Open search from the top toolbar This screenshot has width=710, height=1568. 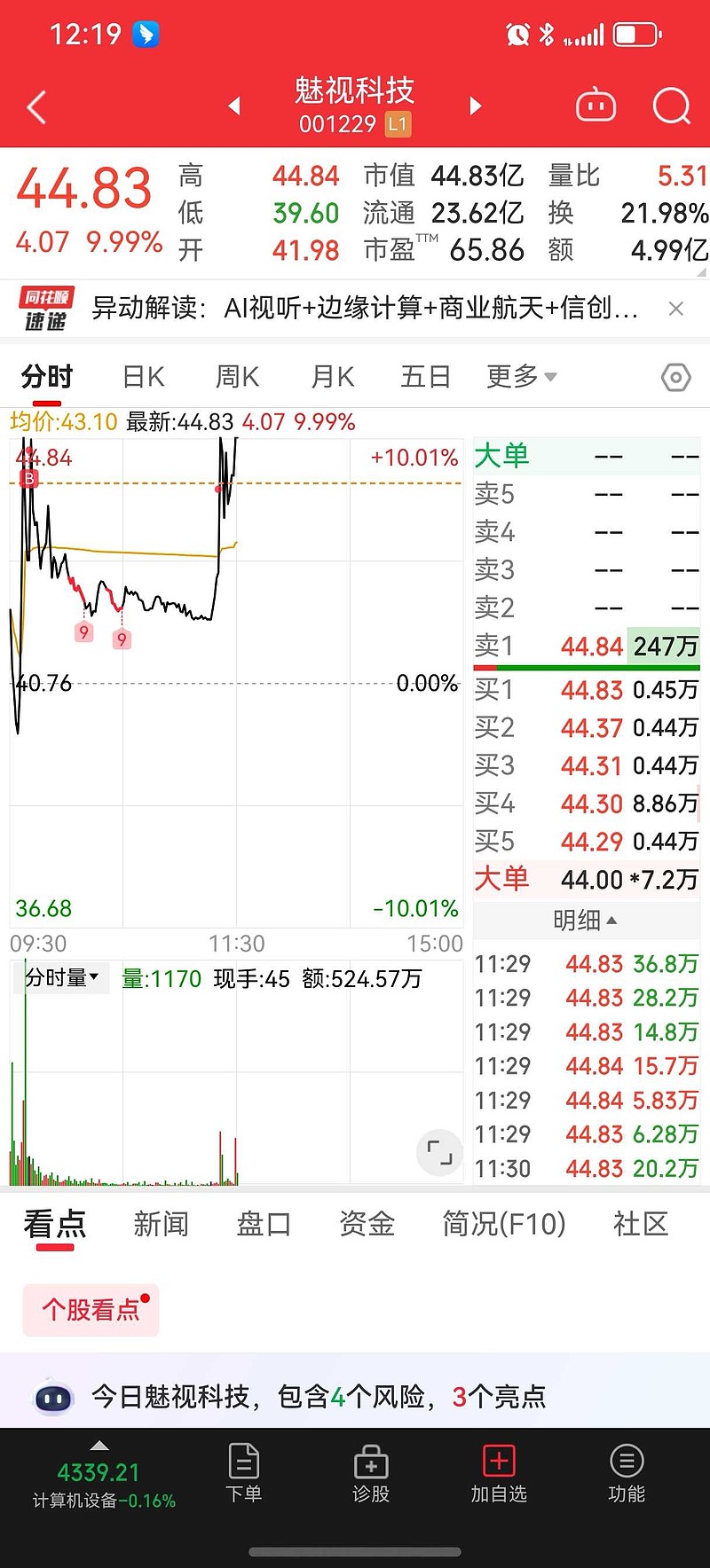tap(672, 105)
